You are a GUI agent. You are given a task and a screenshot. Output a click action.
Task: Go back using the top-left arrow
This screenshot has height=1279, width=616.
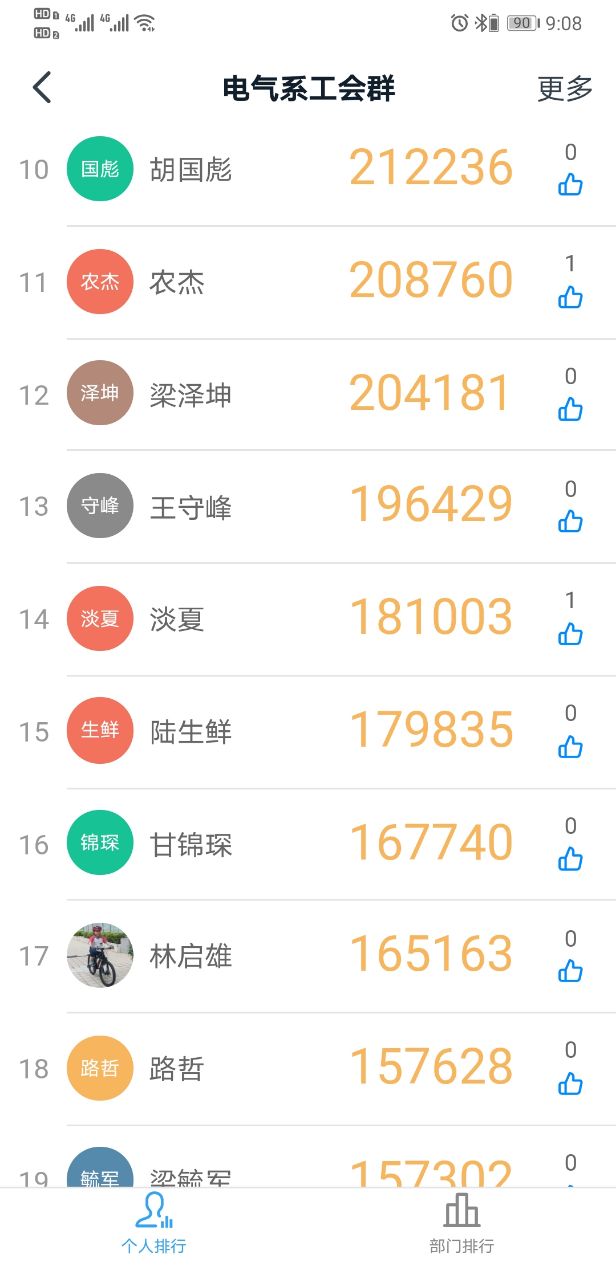coord(42,88)
